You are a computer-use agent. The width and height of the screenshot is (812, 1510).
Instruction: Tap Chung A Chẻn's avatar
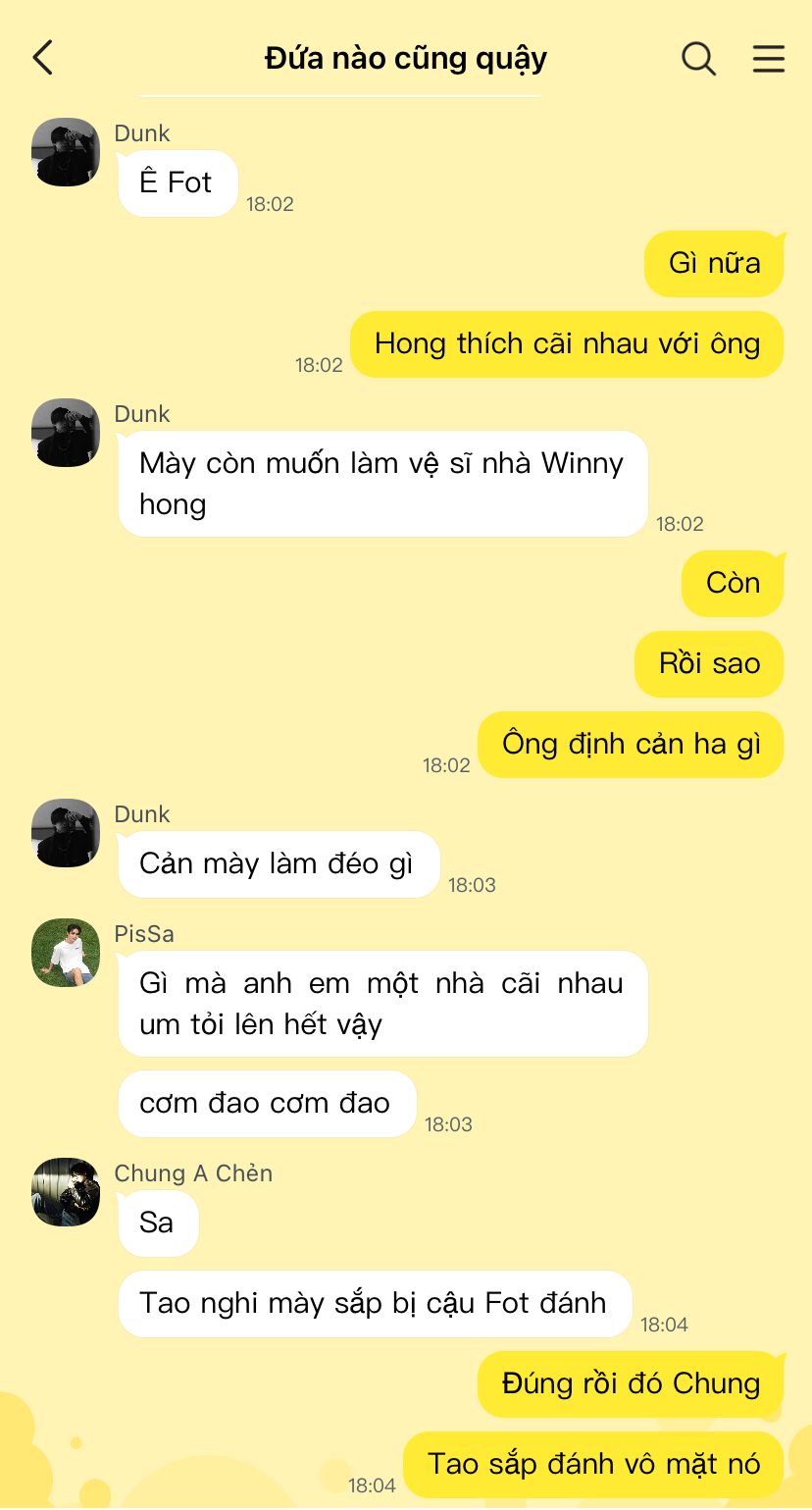point(66,1192)
